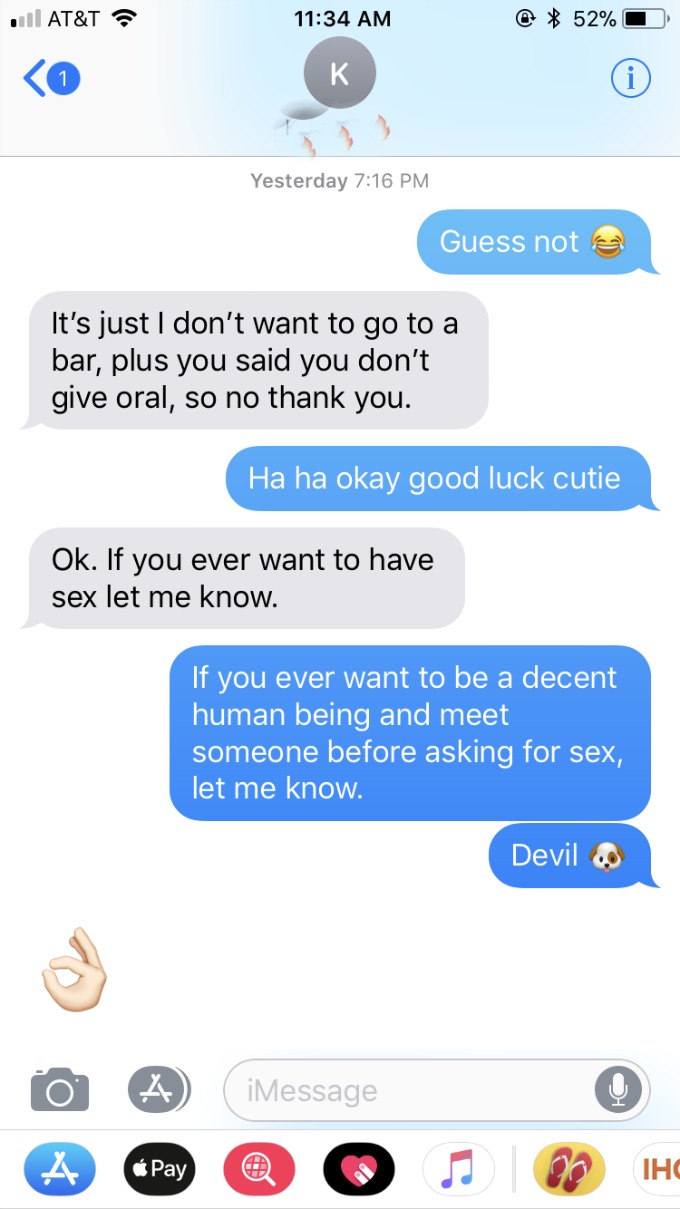Open the flip-flops sticker app

pyautogui.click(x=569, y=1169)
